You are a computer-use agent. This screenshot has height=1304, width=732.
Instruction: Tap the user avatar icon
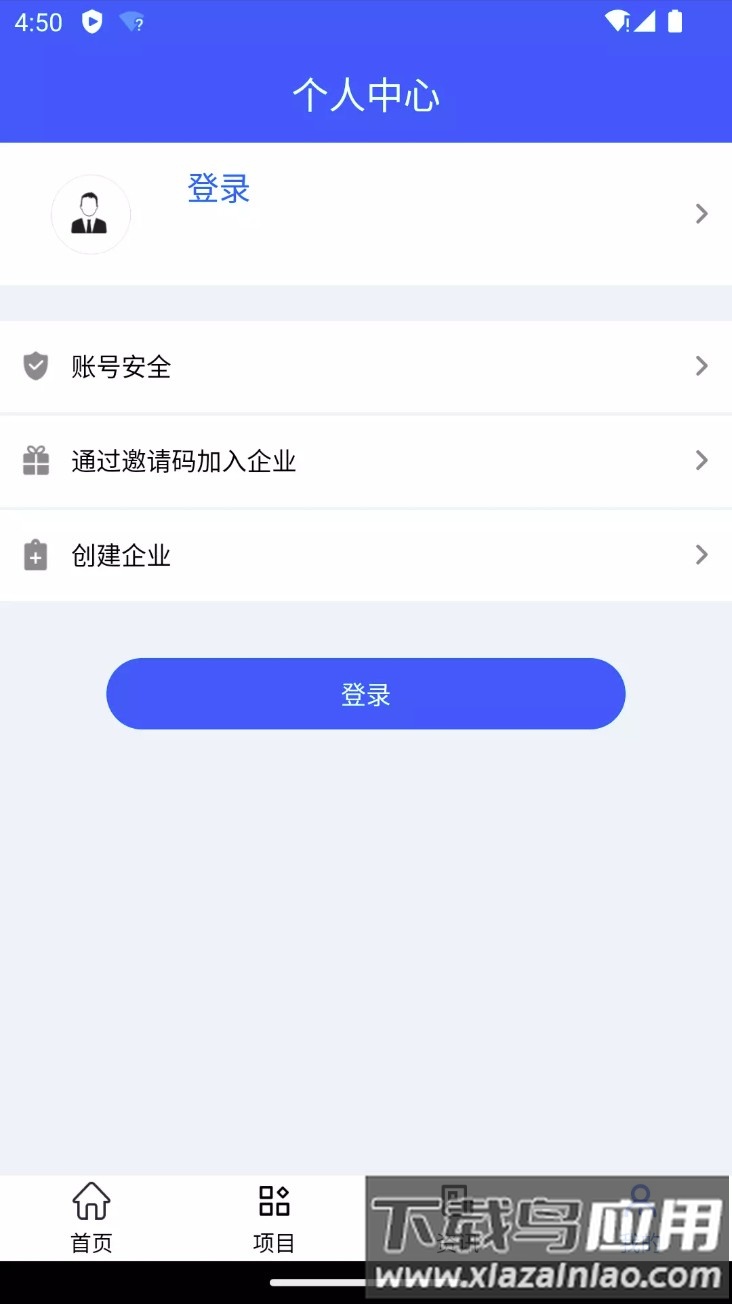click(x=91, y=214)
